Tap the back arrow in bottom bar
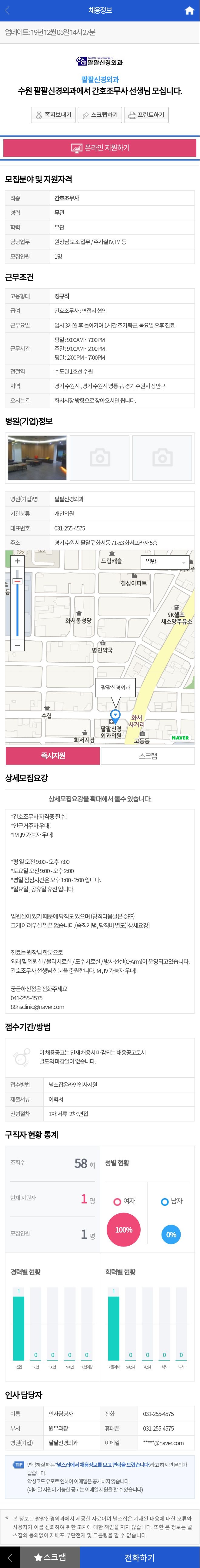 [x=10, y=1557]
